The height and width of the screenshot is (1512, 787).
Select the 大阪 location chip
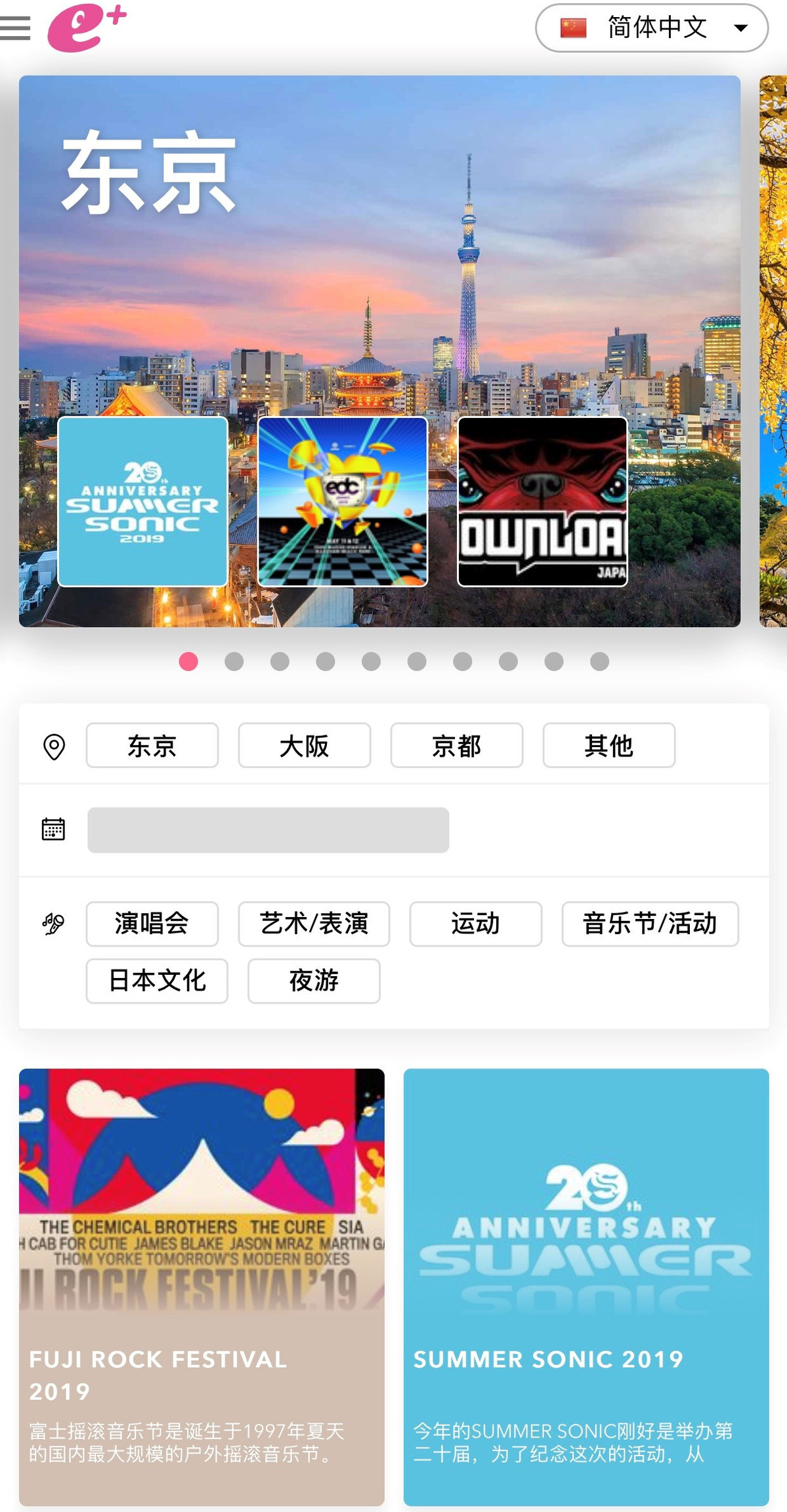tap(304, 745)
